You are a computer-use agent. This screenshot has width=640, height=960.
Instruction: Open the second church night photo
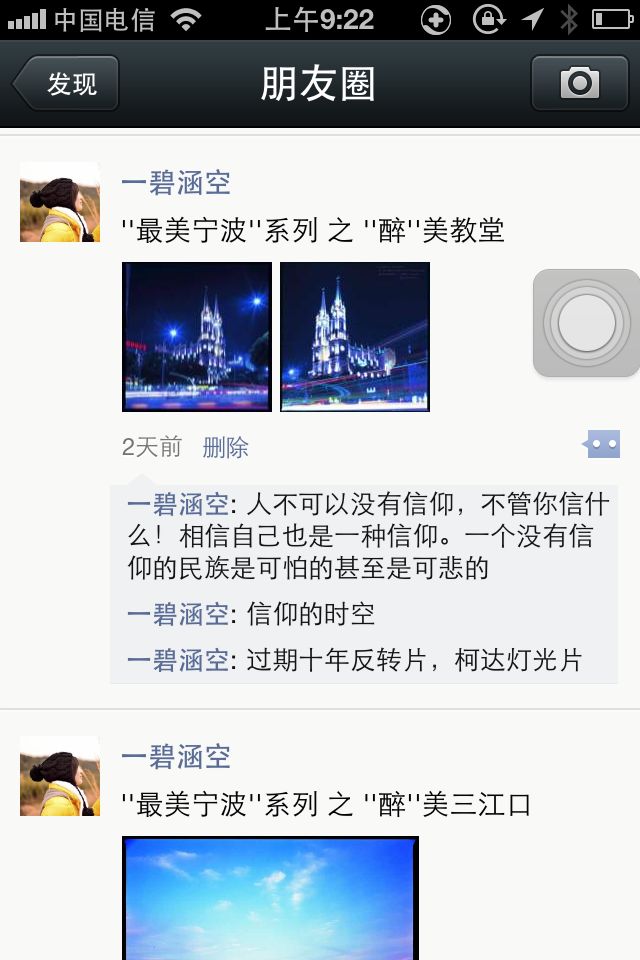pyautogui.click(x=355, y=337)
